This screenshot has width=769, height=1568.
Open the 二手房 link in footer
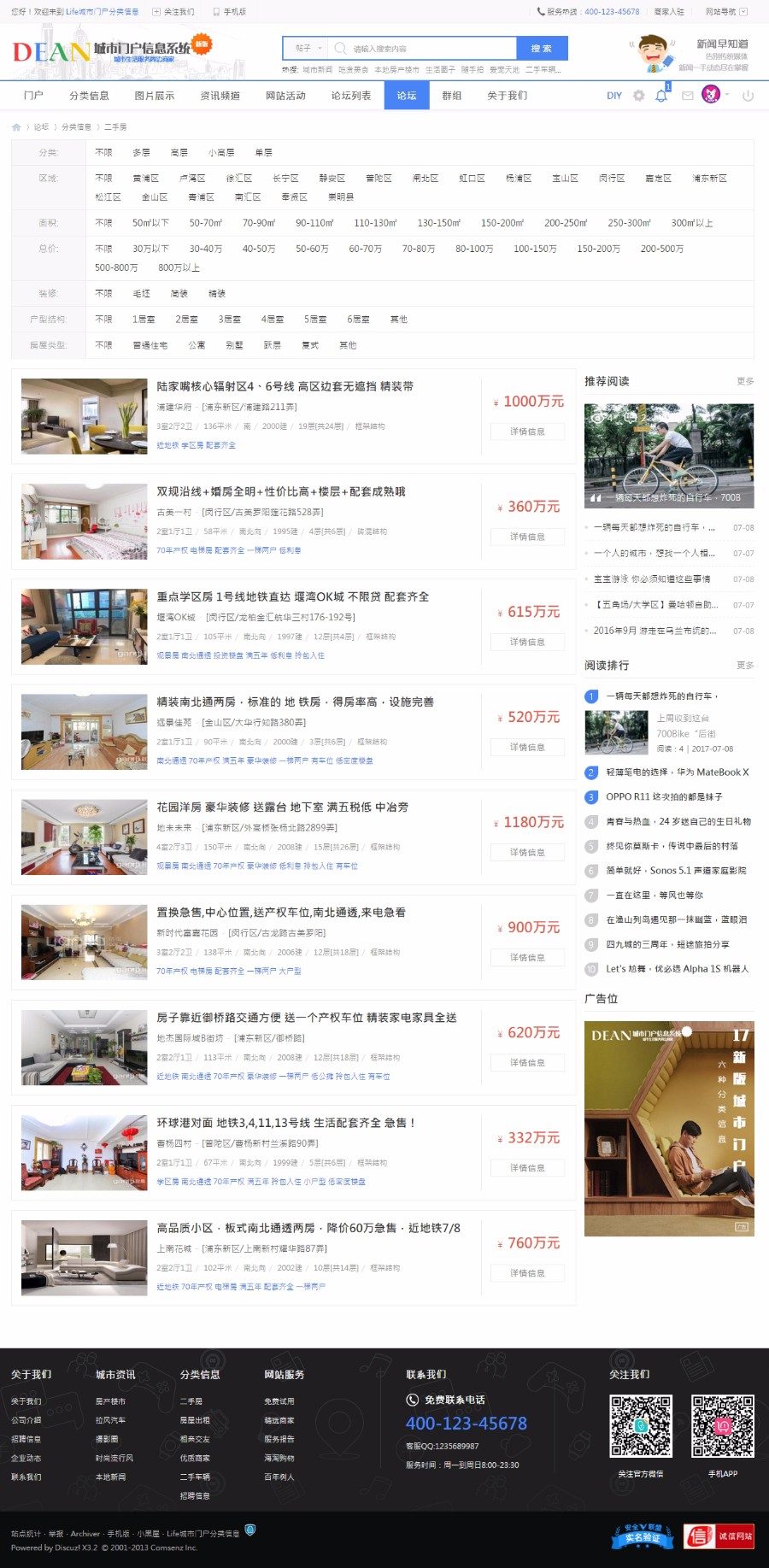tap(191, 1401)
